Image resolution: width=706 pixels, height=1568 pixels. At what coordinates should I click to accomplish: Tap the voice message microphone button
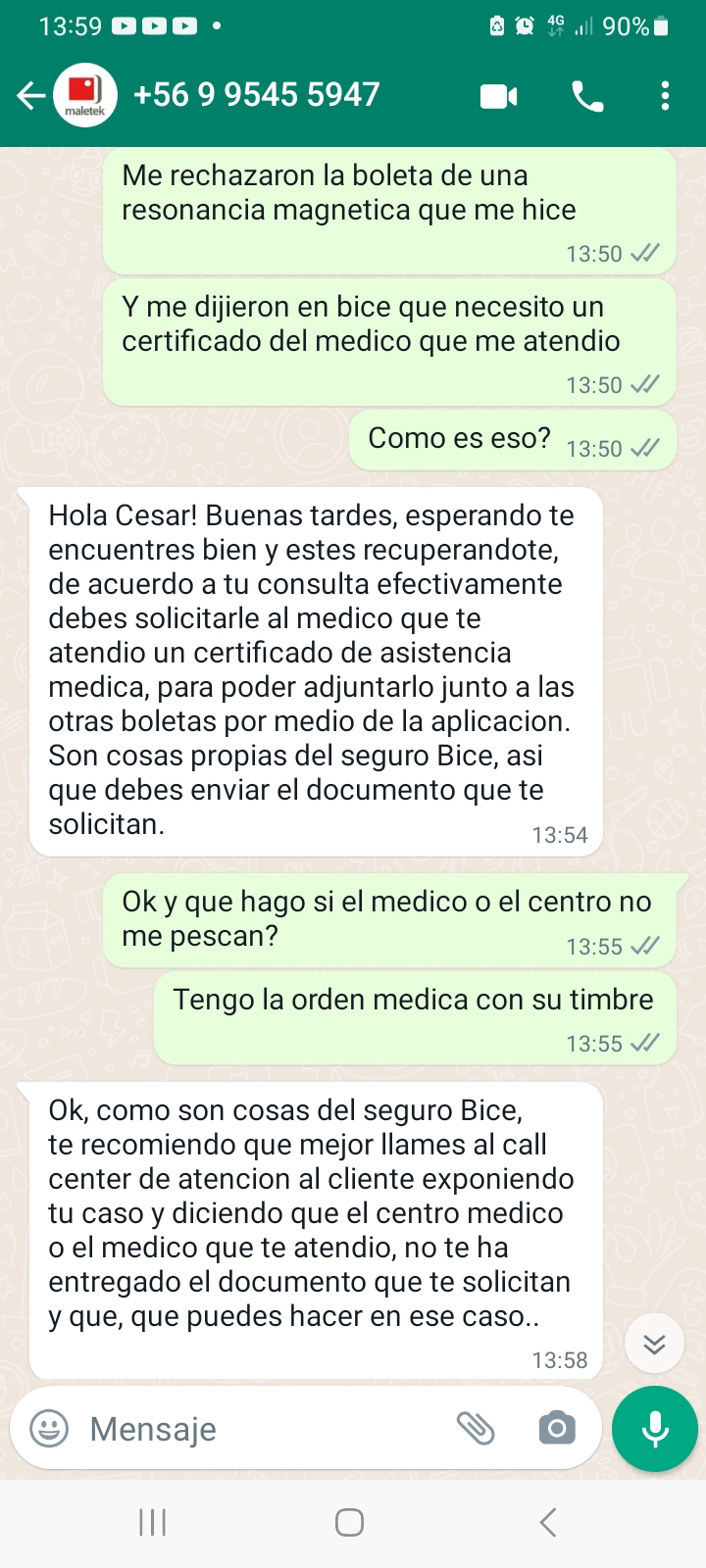coord(654,1429)
